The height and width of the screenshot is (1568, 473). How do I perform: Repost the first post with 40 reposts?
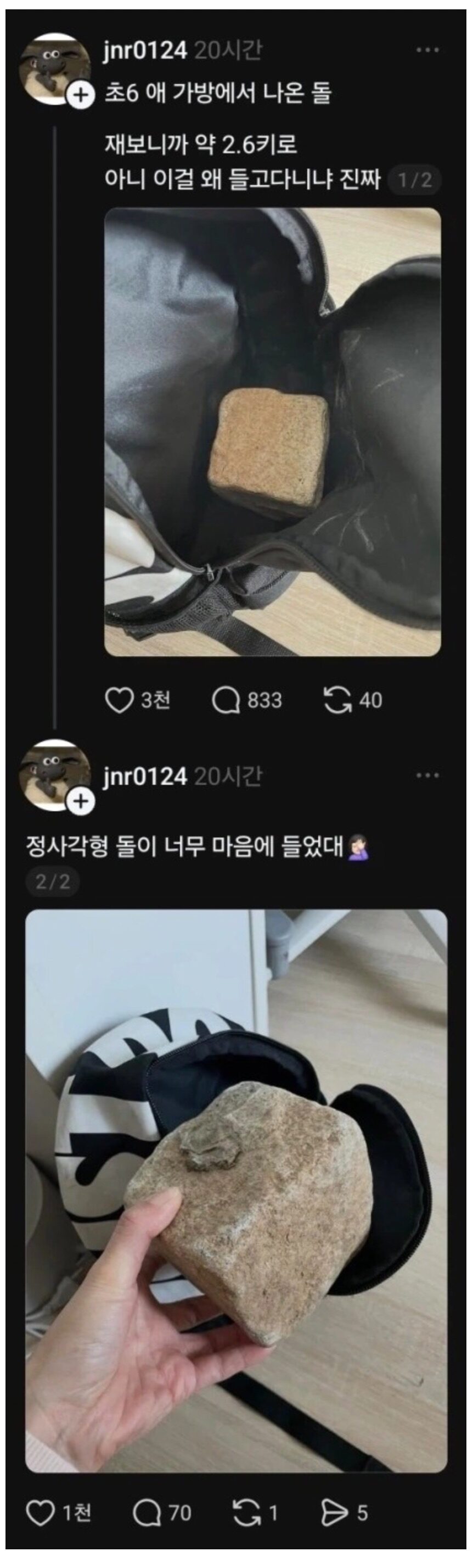pos(337,700)
